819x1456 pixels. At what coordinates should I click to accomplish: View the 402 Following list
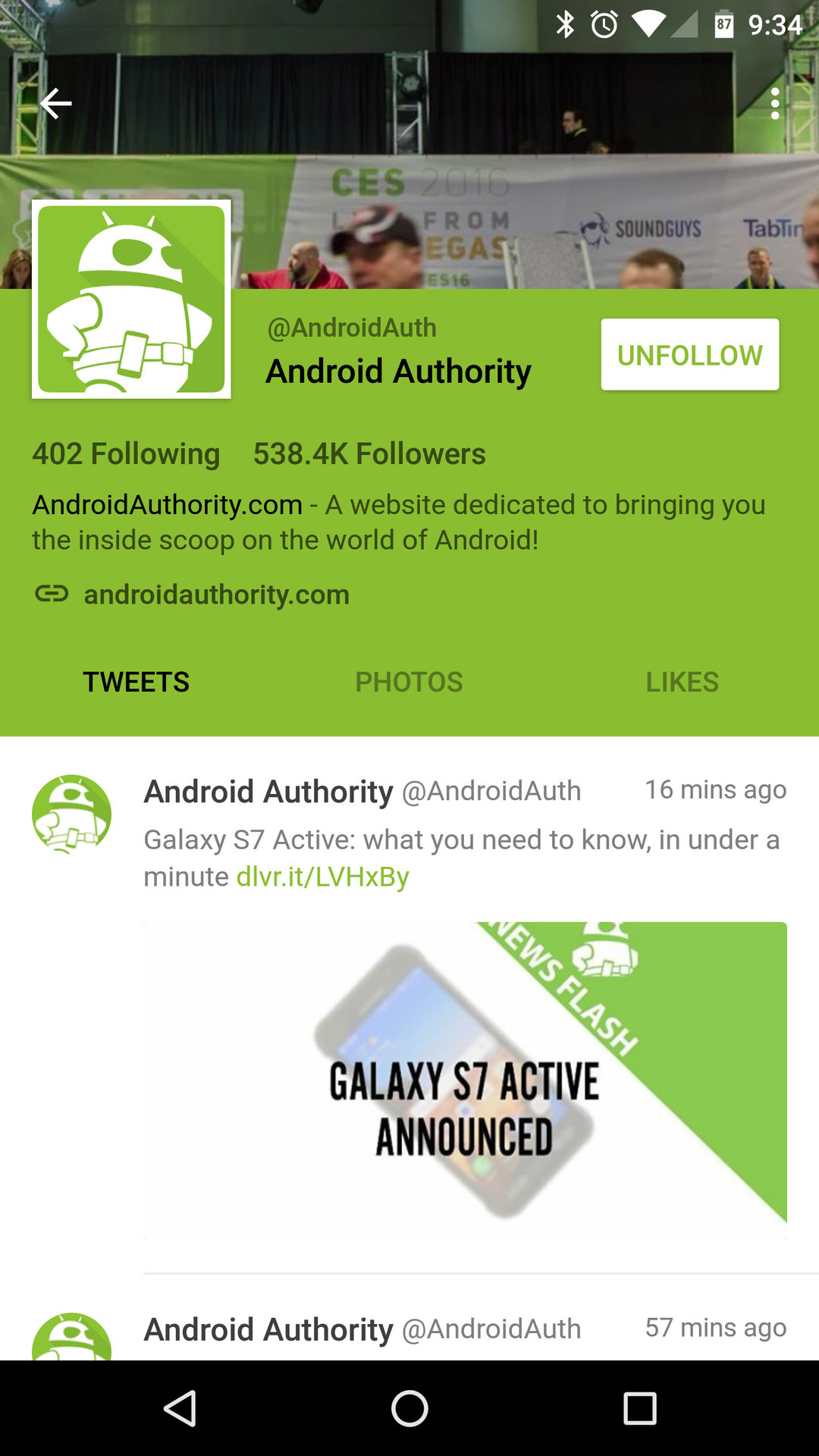click(126, 453)
